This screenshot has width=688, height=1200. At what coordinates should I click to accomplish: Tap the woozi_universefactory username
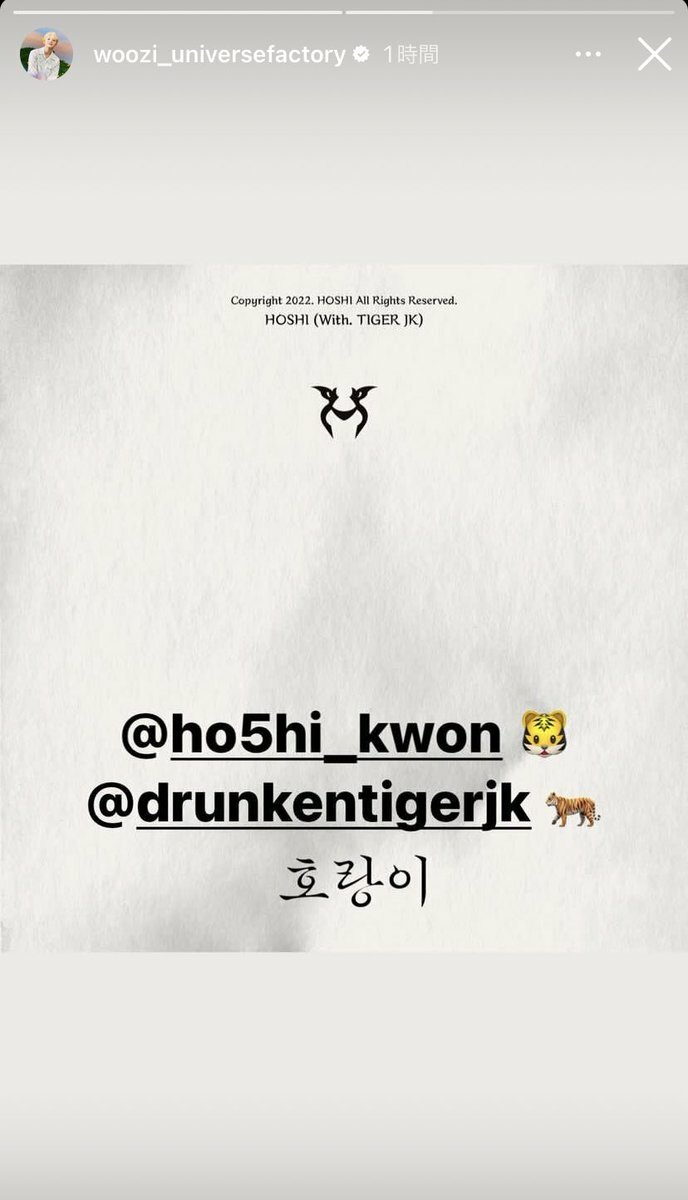[219, 55]
